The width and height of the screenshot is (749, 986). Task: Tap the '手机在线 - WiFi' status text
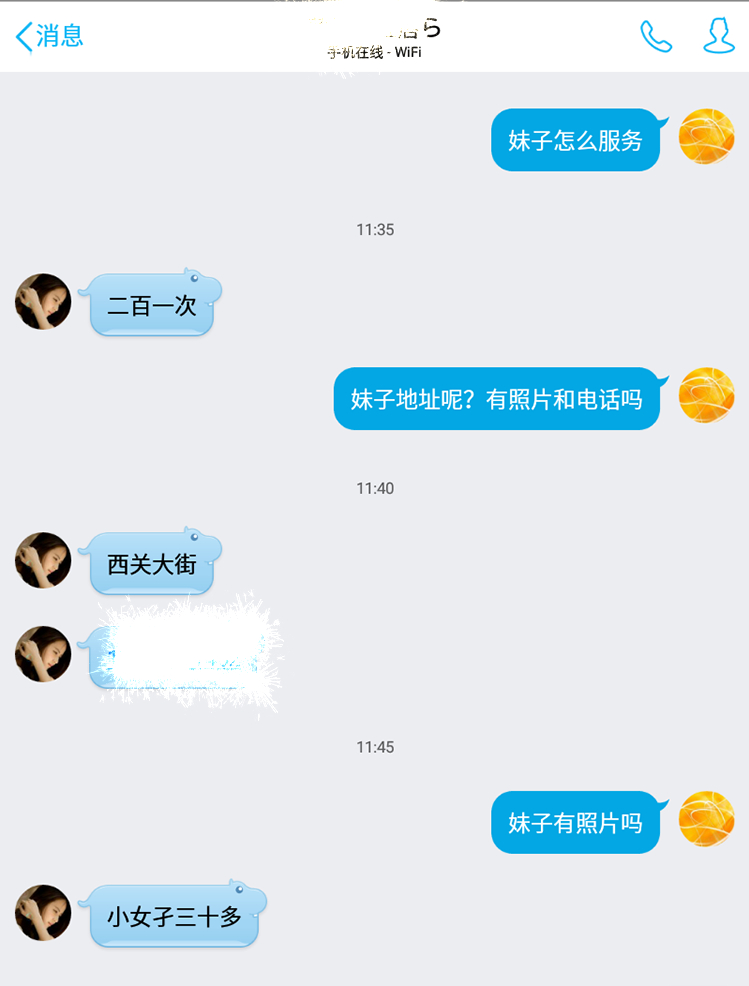374,53
